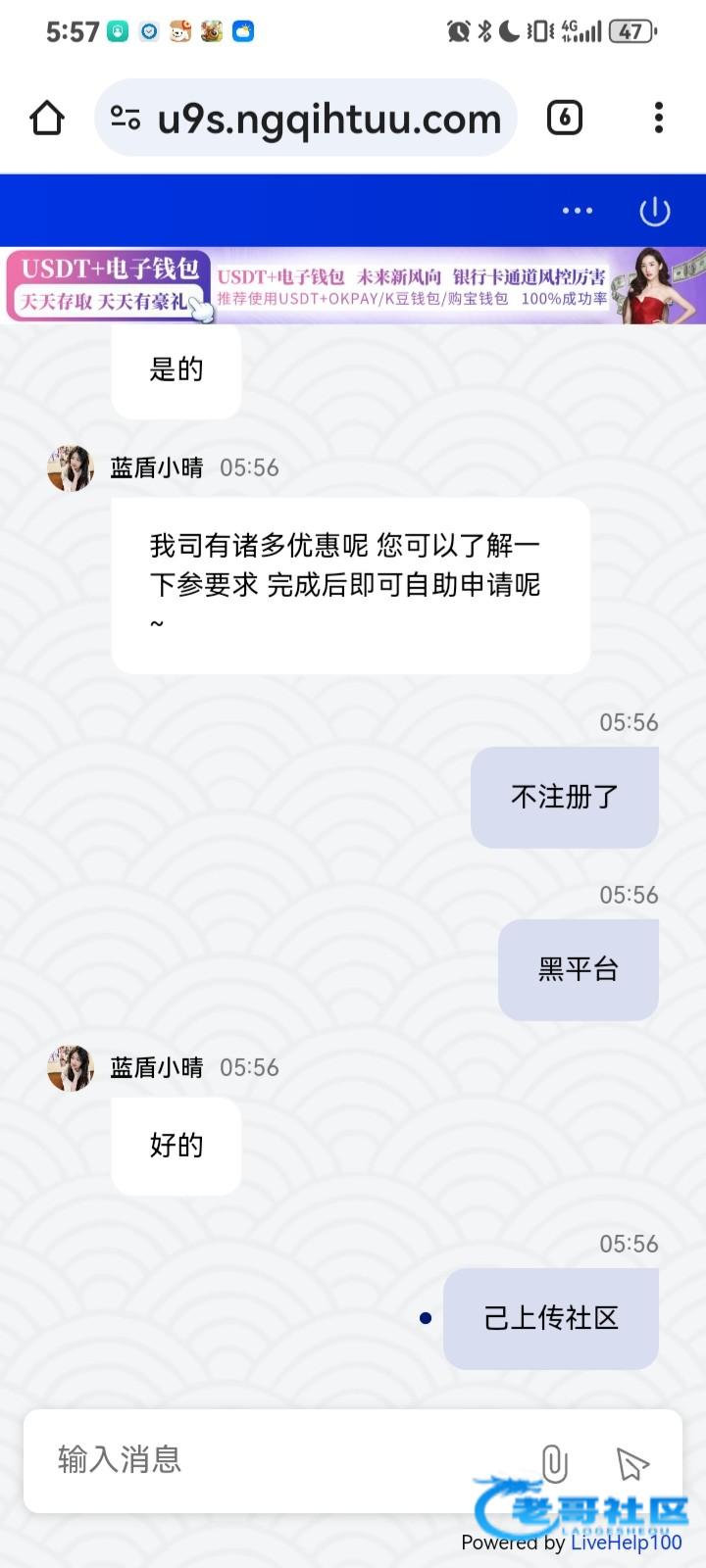706x1568 pixels.
Task: Open the chat options three-dot menu
Action: click(577, 211)
